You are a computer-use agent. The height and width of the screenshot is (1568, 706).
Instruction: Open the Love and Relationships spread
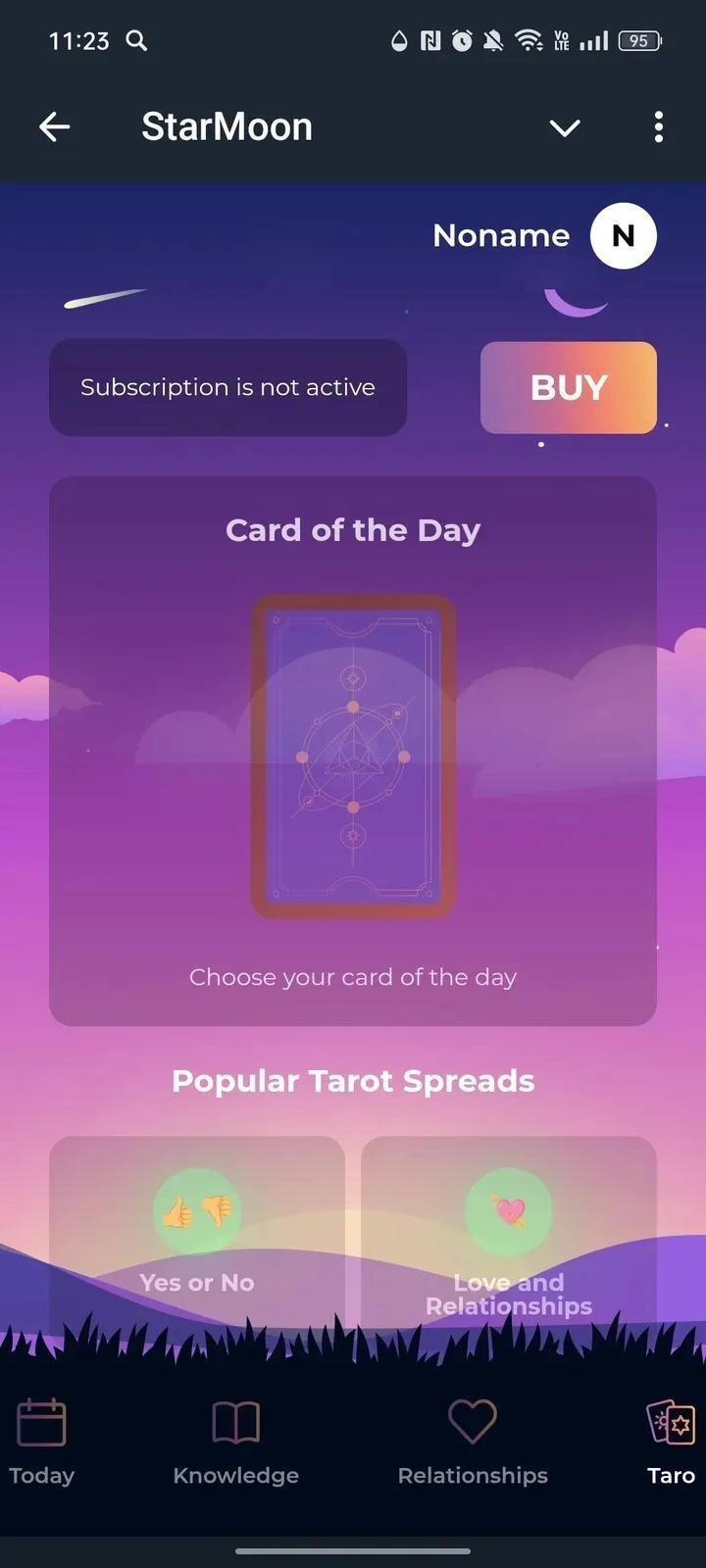(x=508, y=1233)
